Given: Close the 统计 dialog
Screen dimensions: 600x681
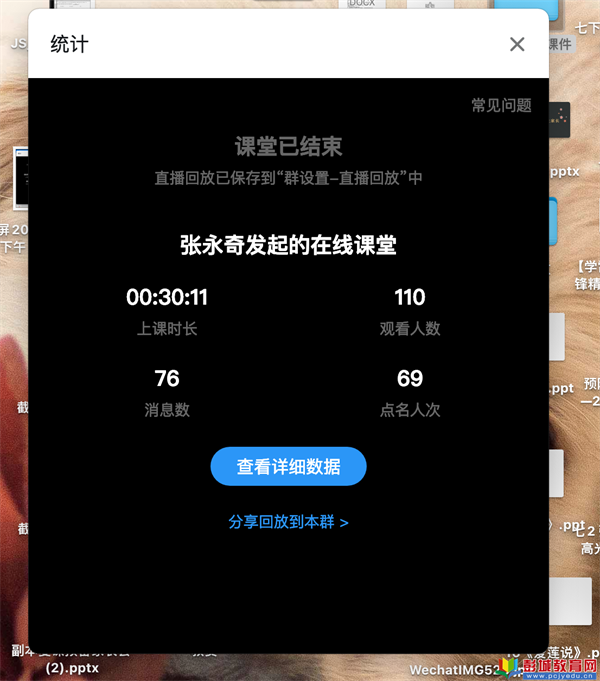Looking at the screenshot, I should tap(517, 44).
